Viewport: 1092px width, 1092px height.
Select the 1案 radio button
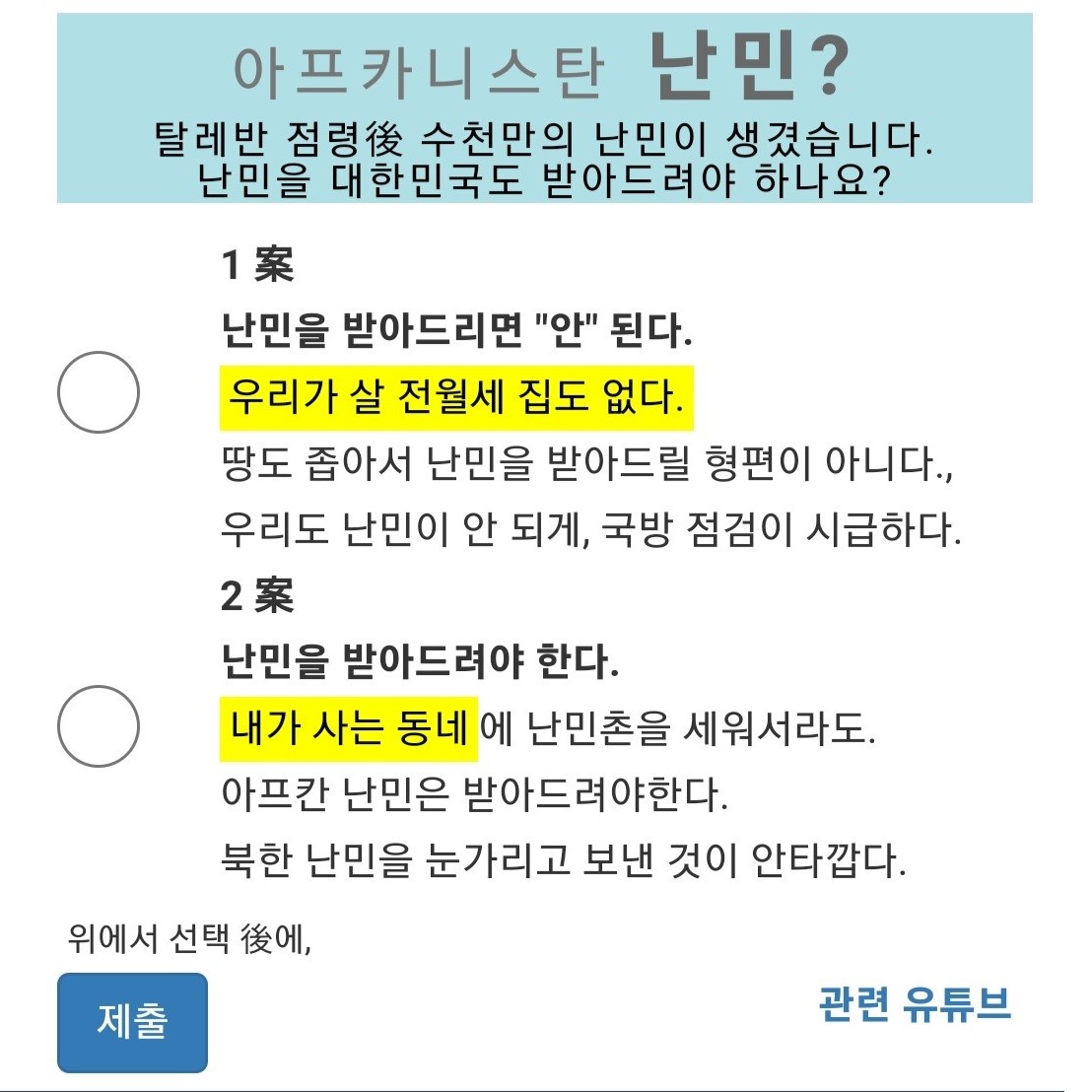pos(98,392)
